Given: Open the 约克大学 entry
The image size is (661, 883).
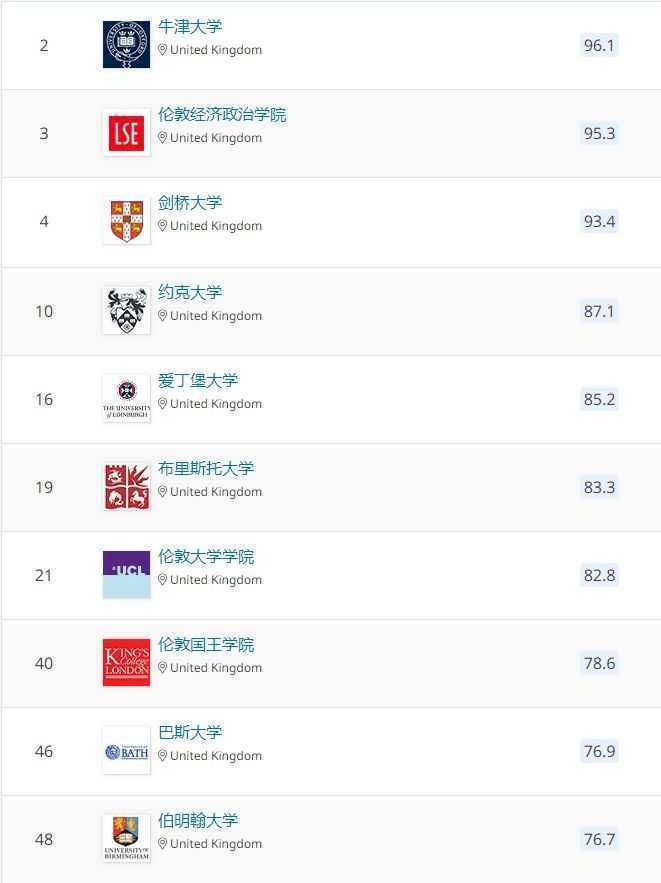Looking at the screenshot, I should tap(190, 293).
